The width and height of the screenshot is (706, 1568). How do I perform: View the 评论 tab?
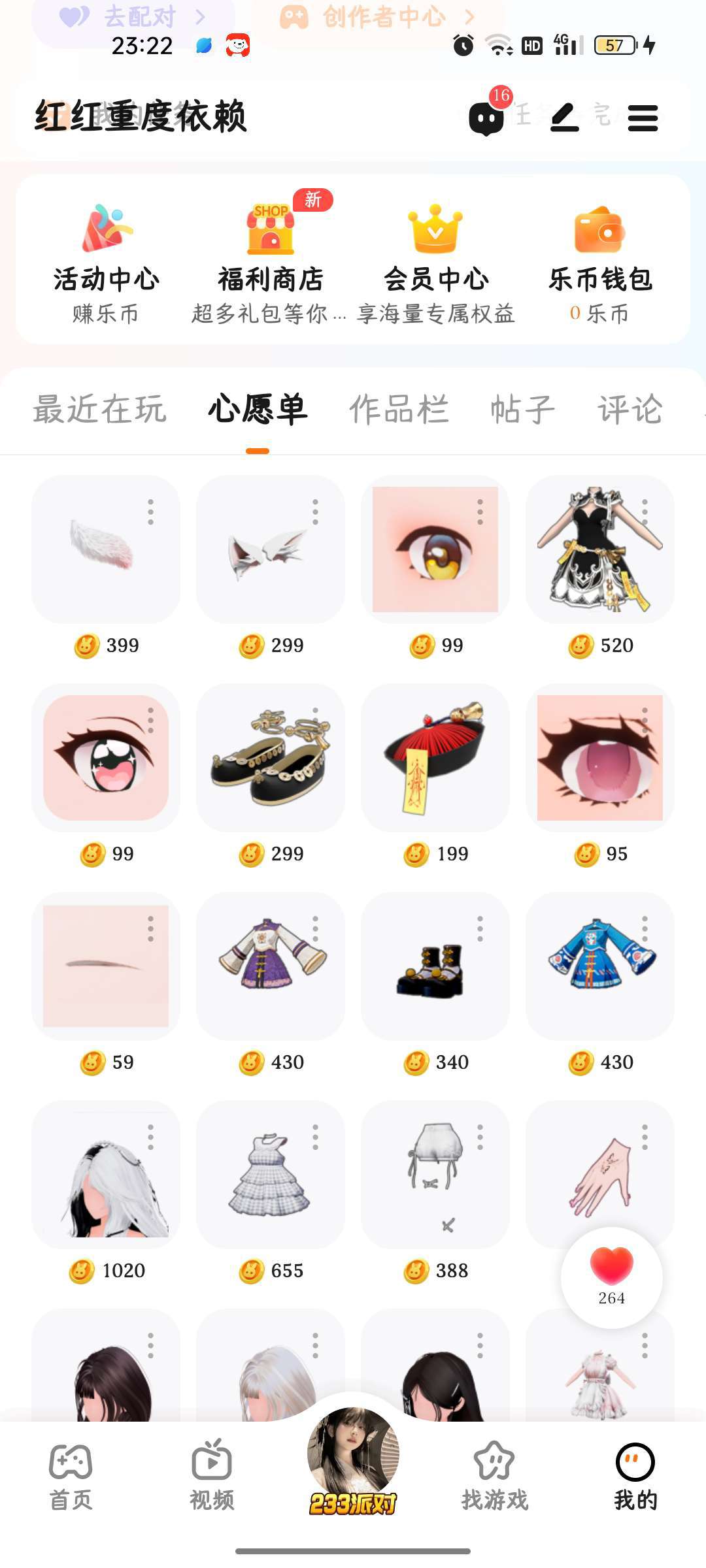630,410
